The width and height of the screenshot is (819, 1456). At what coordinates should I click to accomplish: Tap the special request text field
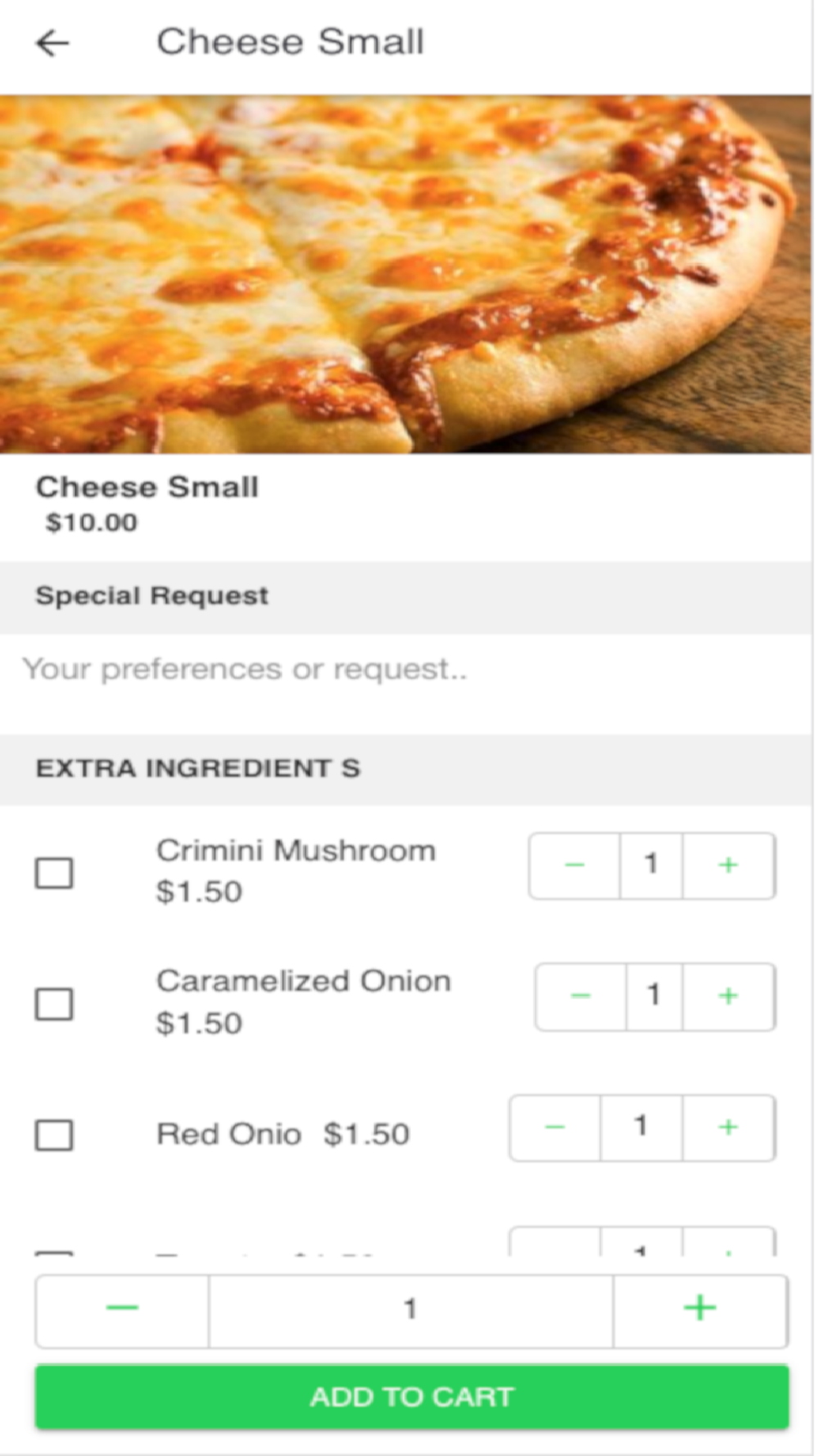tap(406, 670)
